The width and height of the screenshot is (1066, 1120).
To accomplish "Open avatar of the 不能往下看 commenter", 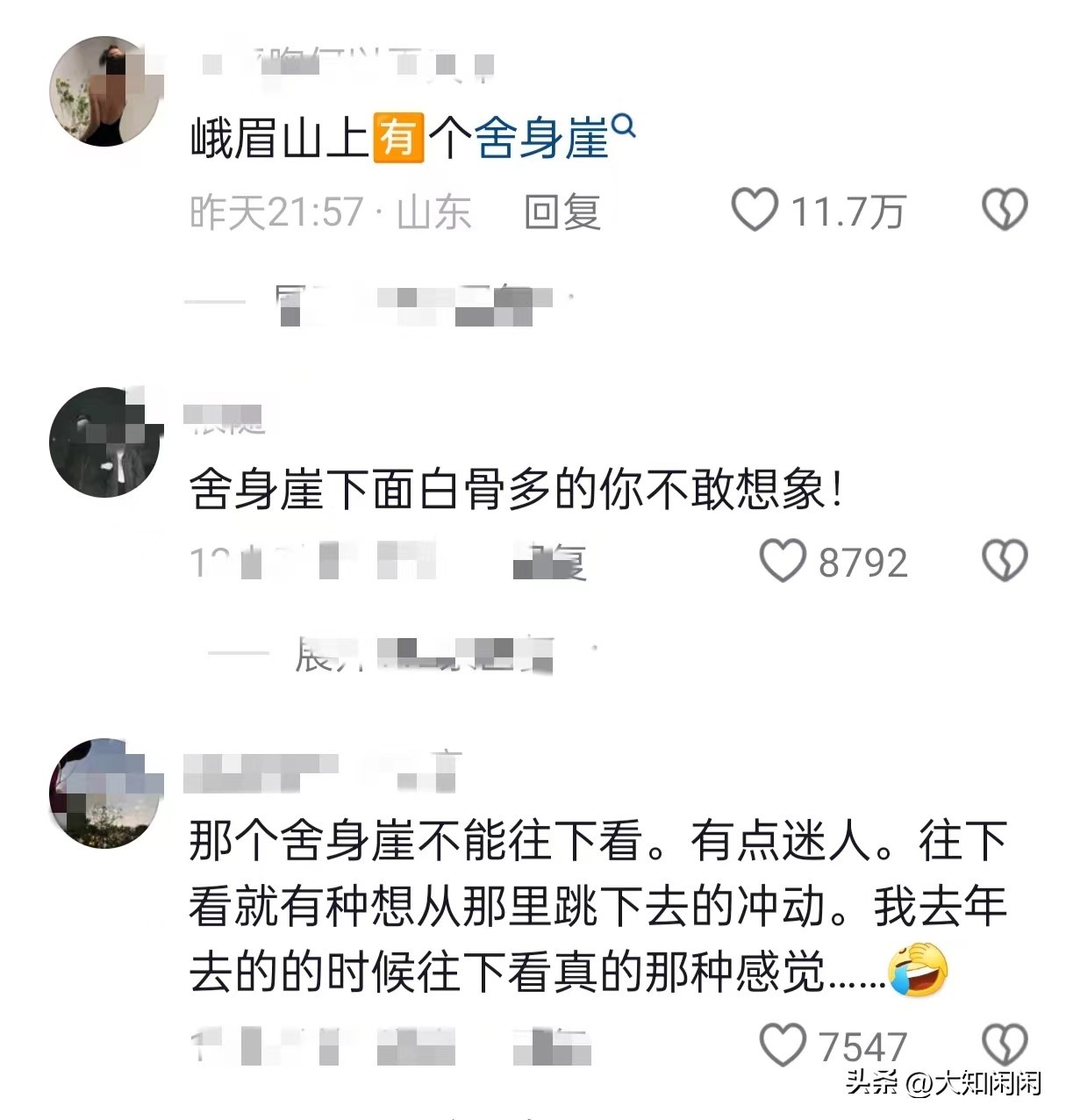I will tap(104, 793).
